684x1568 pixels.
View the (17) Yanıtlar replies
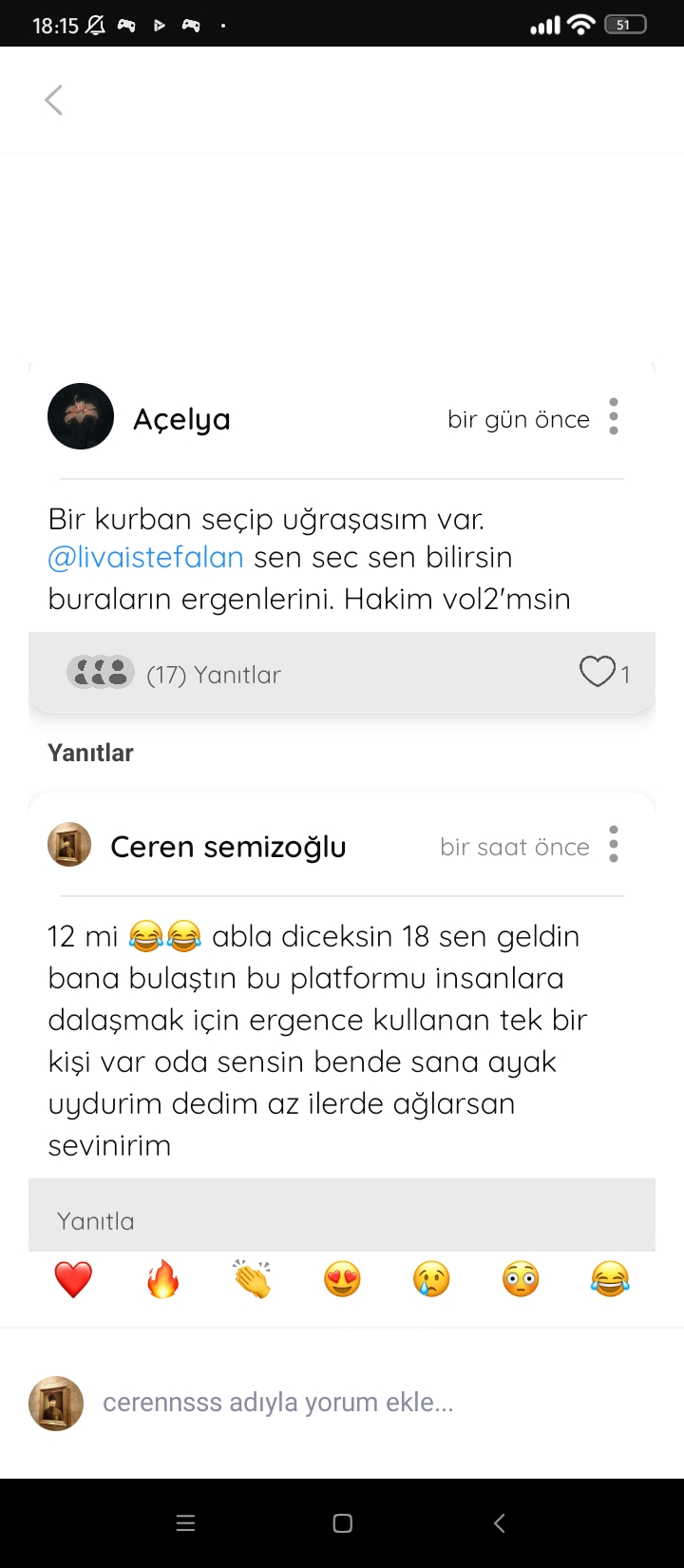(174, 674)
